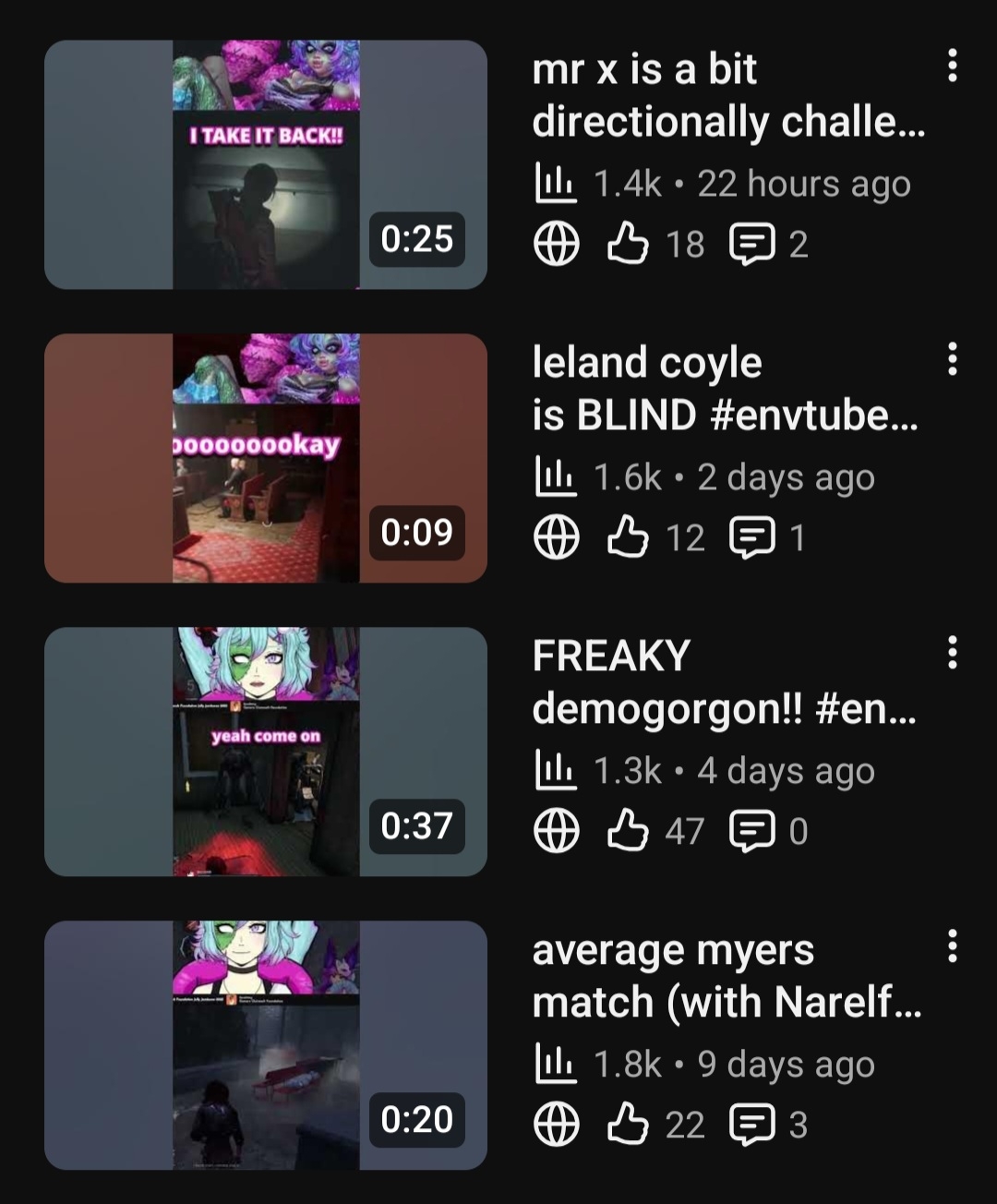Play the 'leland coyle is BLIND' video thumbnail
The height and width of the screenshot is (1204, 997).
coord(266,458)
